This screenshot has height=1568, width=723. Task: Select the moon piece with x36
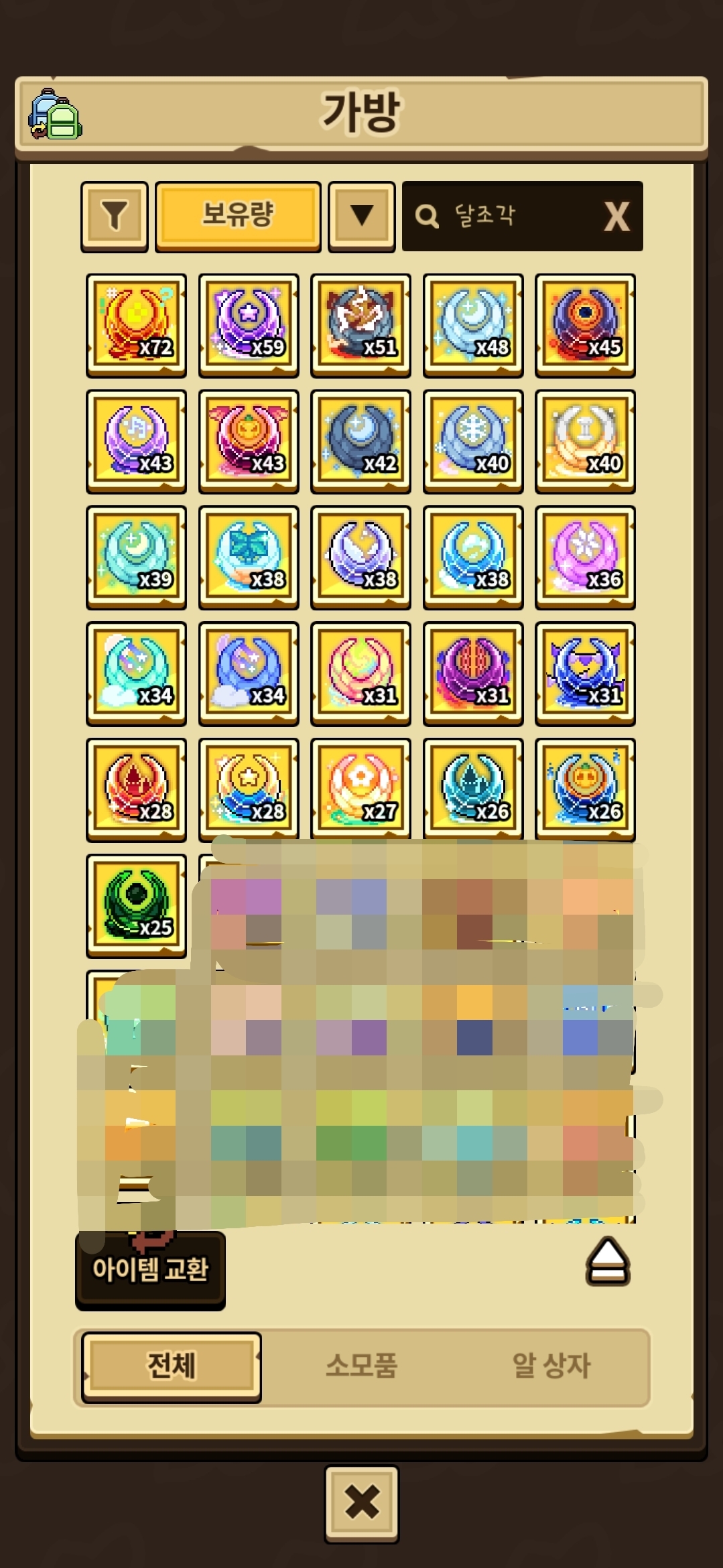click(x=585, y=558)
